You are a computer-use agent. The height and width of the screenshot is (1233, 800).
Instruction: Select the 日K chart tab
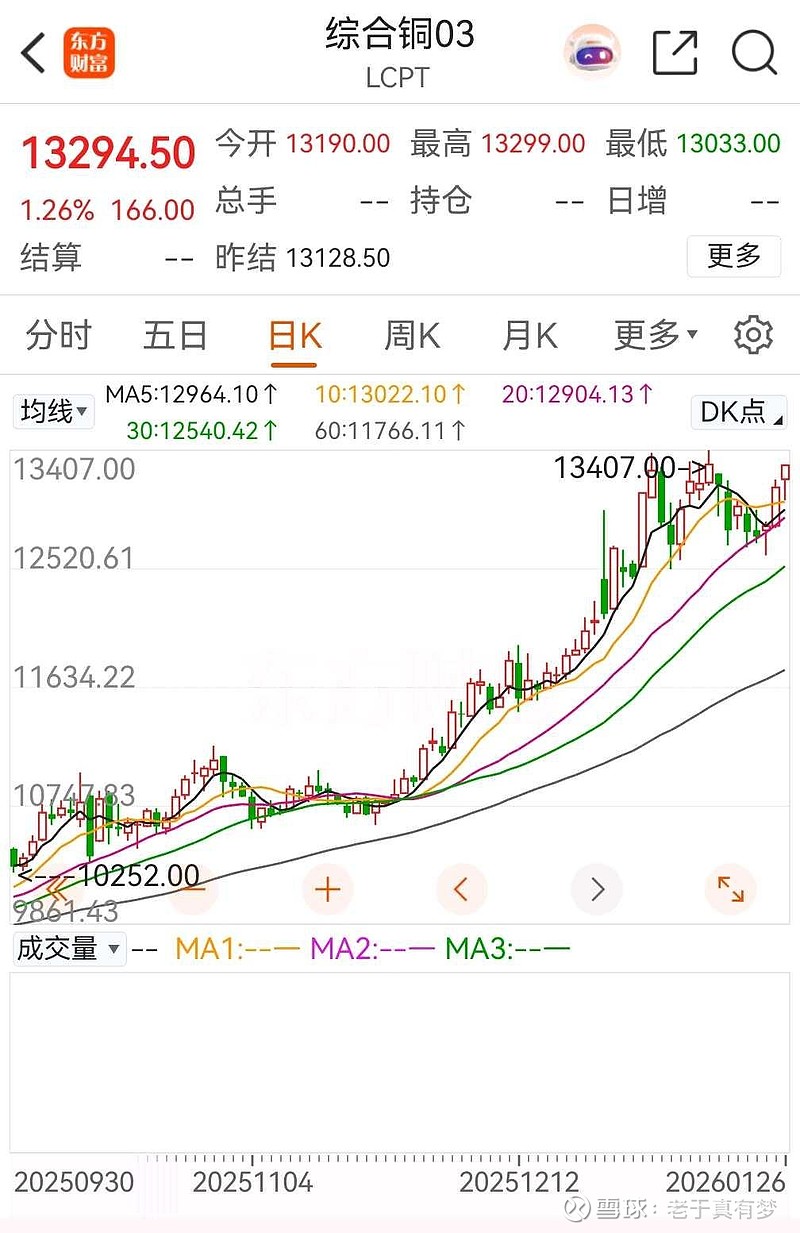tap(295, 336)
